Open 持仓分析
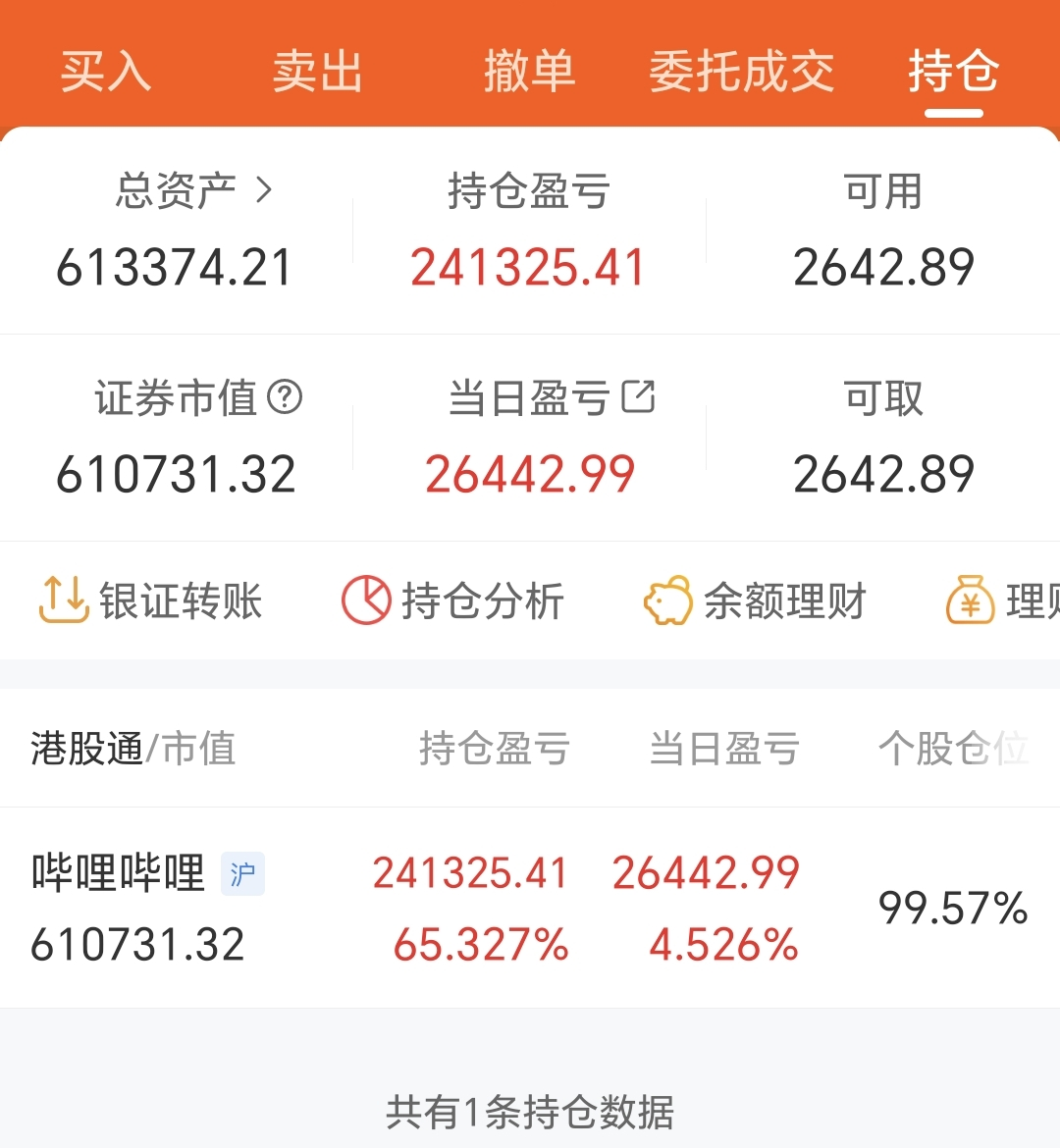 pyautogui.click(x=452, y=600)
